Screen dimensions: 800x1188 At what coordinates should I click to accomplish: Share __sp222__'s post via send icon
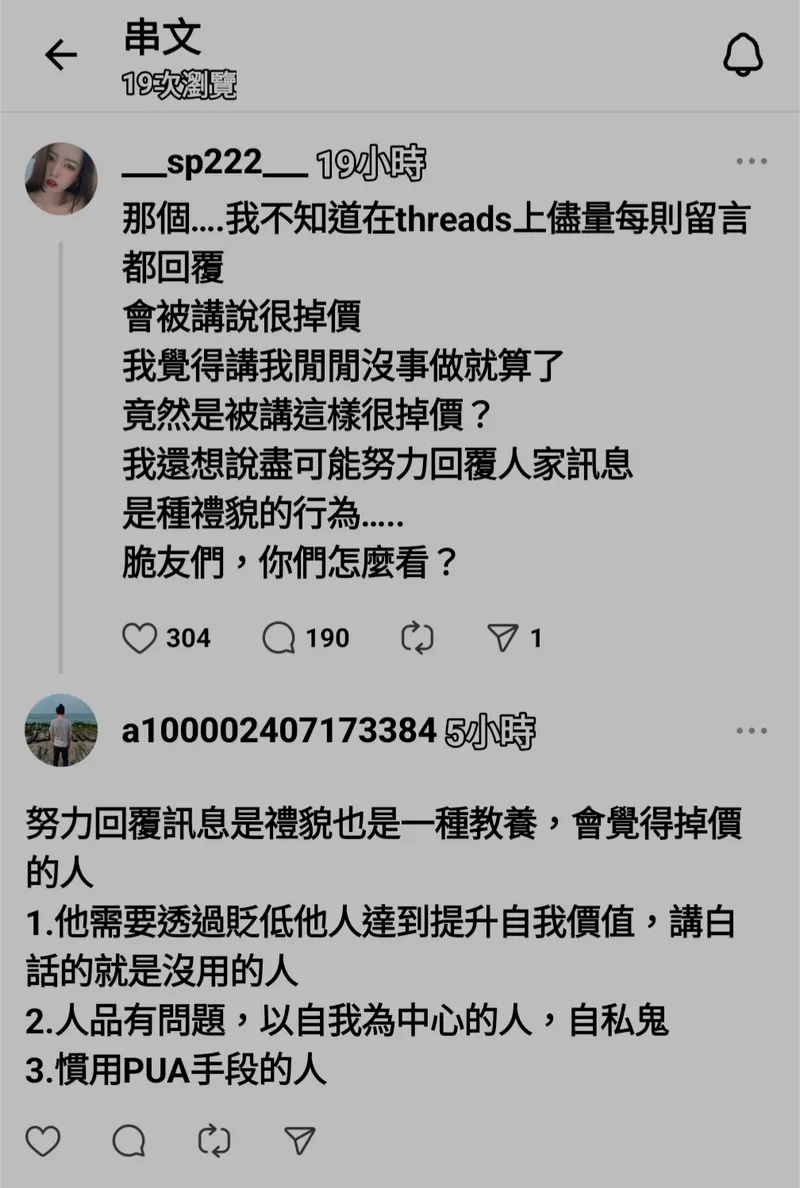pos(502,638)
